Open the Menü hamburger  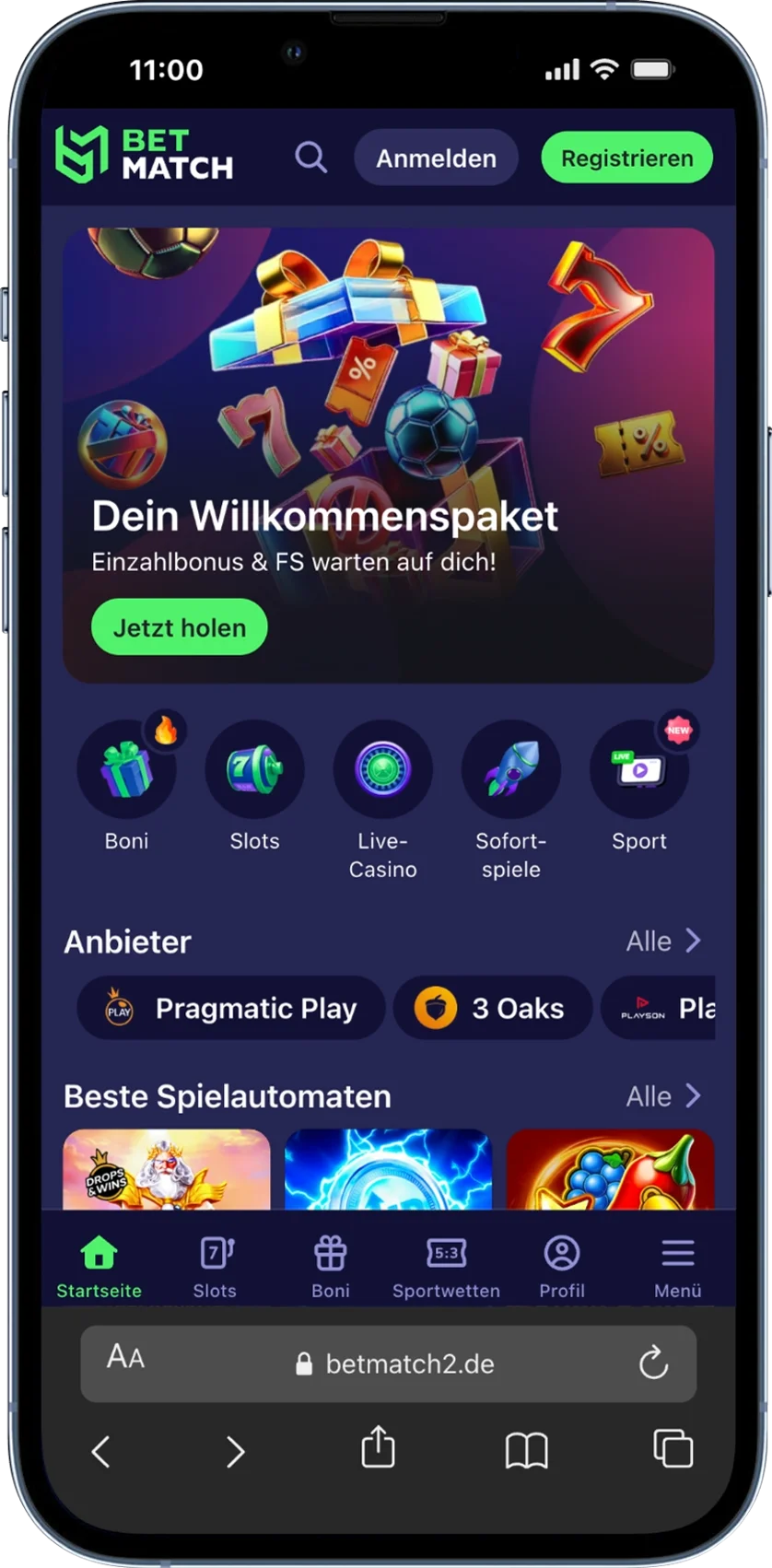click(677, 1262)
